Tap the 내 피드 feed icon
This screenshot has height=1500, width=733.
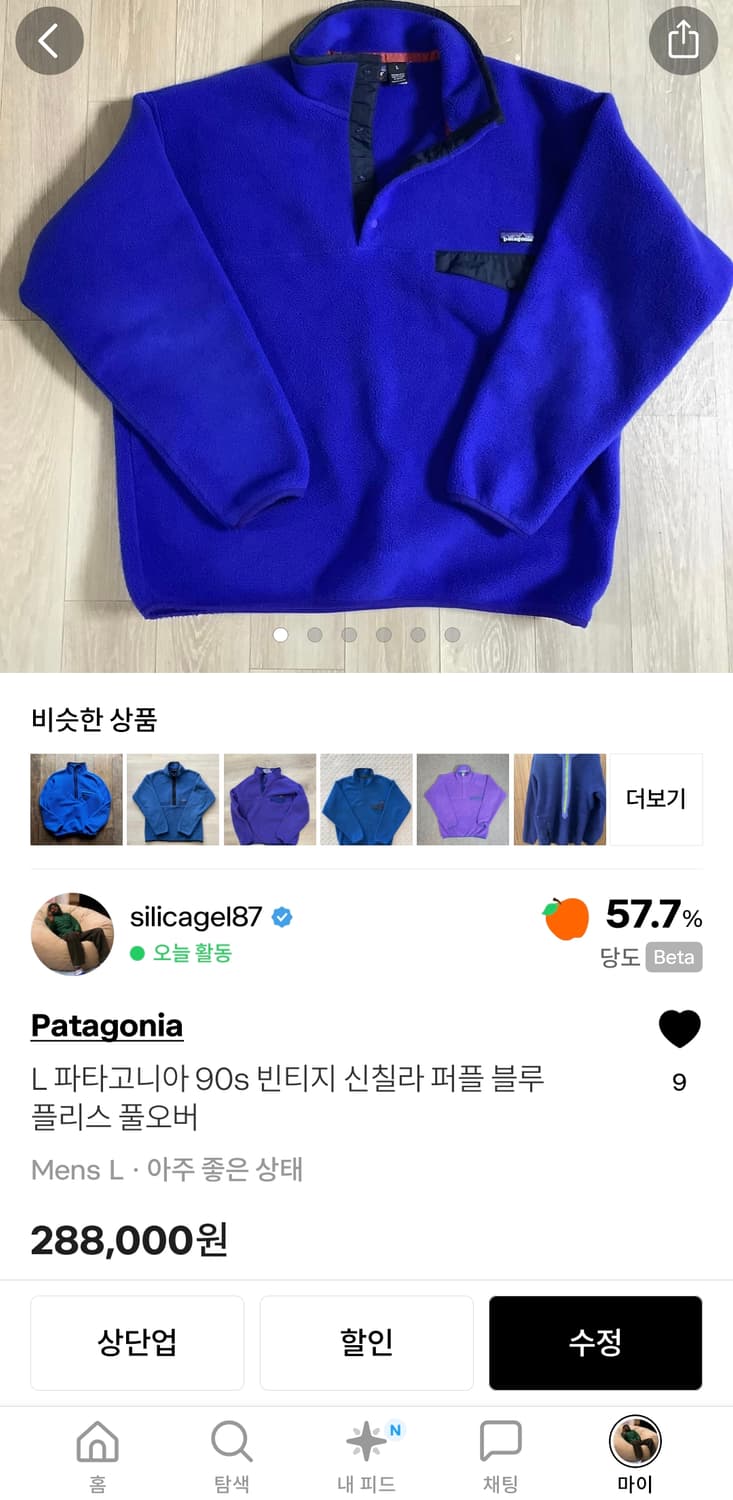pos(366,1443)
